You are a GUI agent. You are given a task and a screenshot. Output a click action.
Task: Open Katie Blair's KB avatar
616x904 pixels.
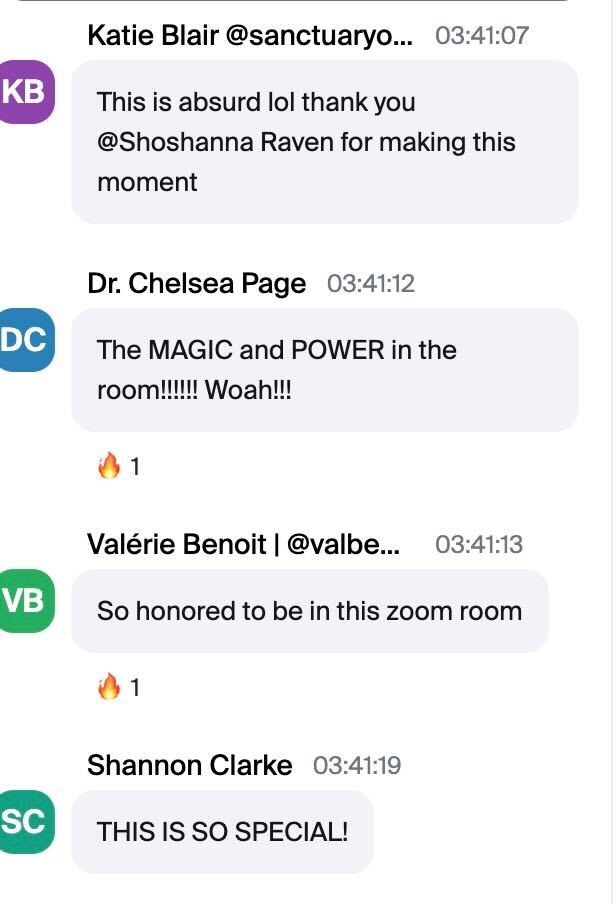pyautogui.click(x=25, y=91)
